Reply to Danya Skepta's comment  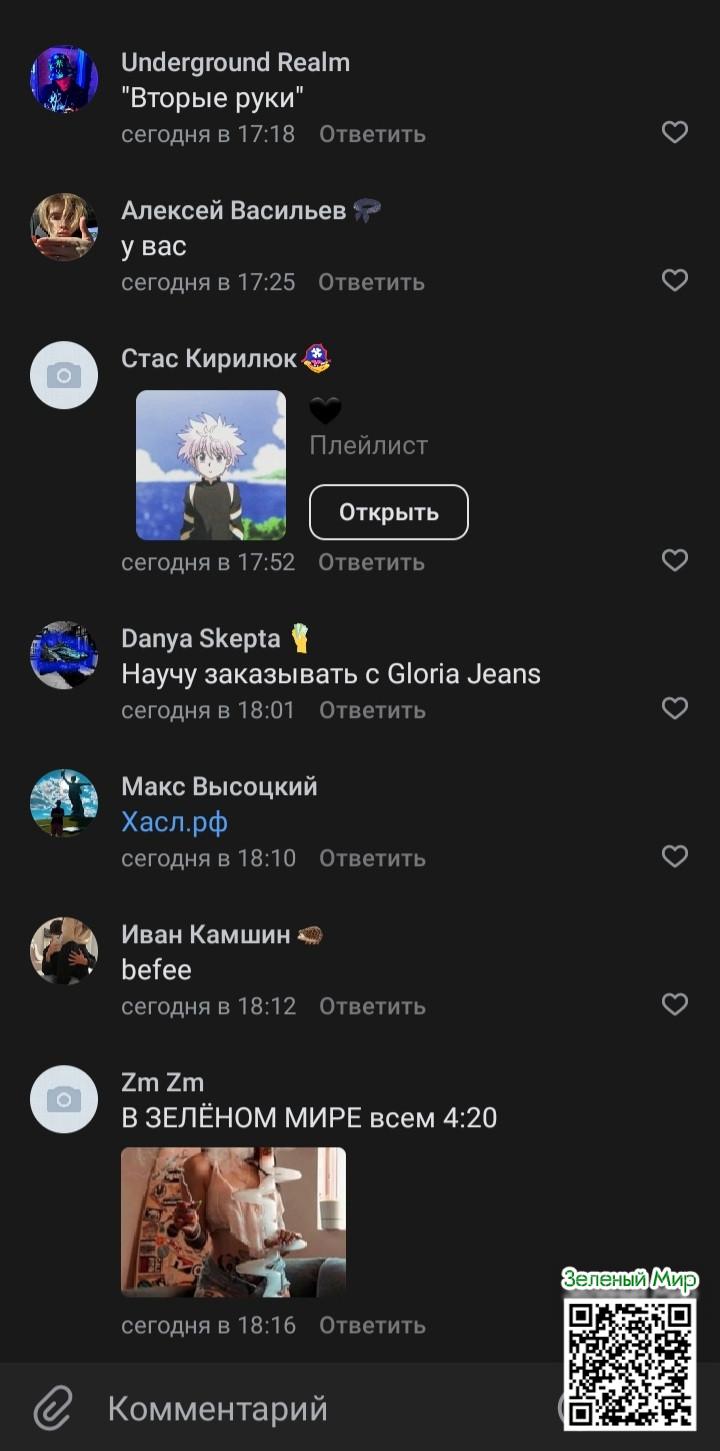pos(372,710)
